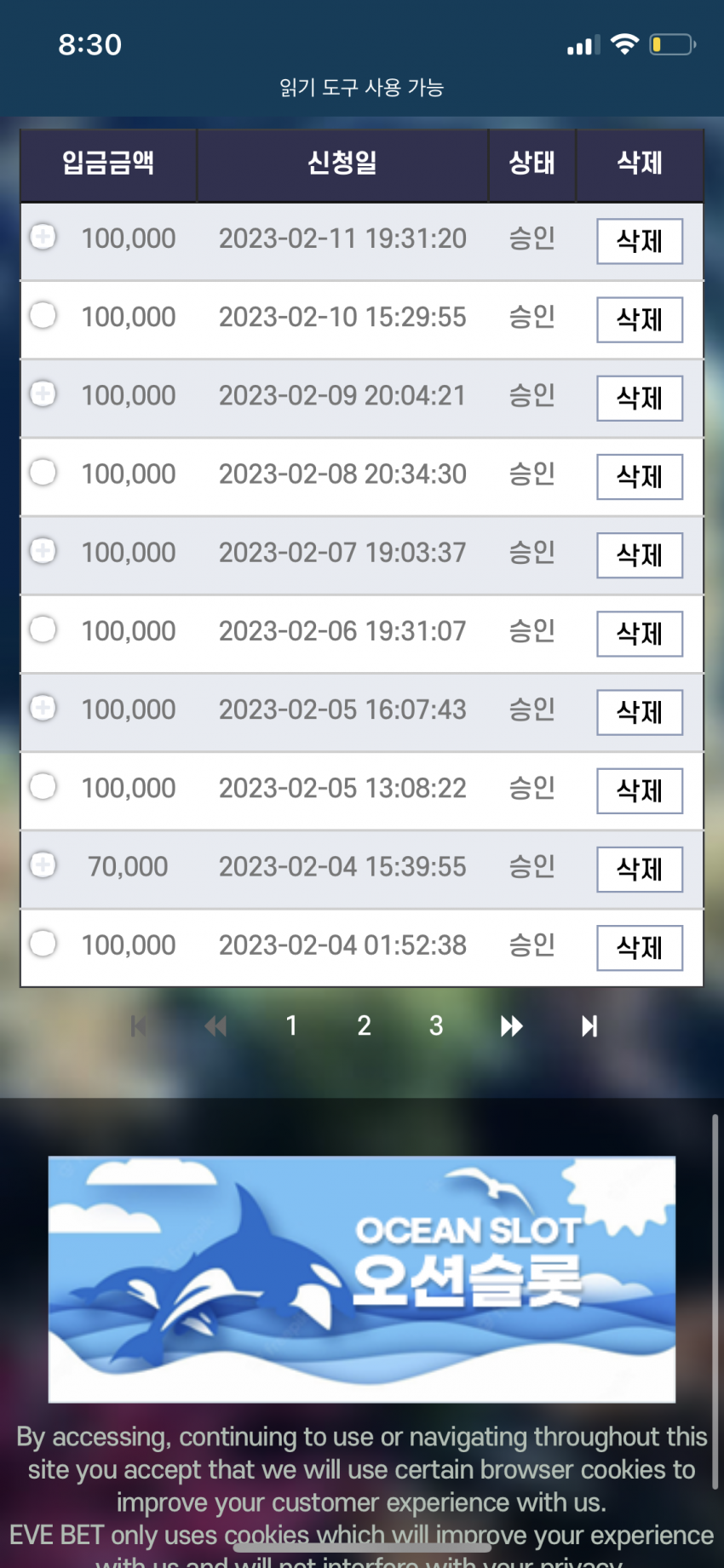
Task: Jump forward with the double-arrow next button
Action: click(x=511, y=1026)
